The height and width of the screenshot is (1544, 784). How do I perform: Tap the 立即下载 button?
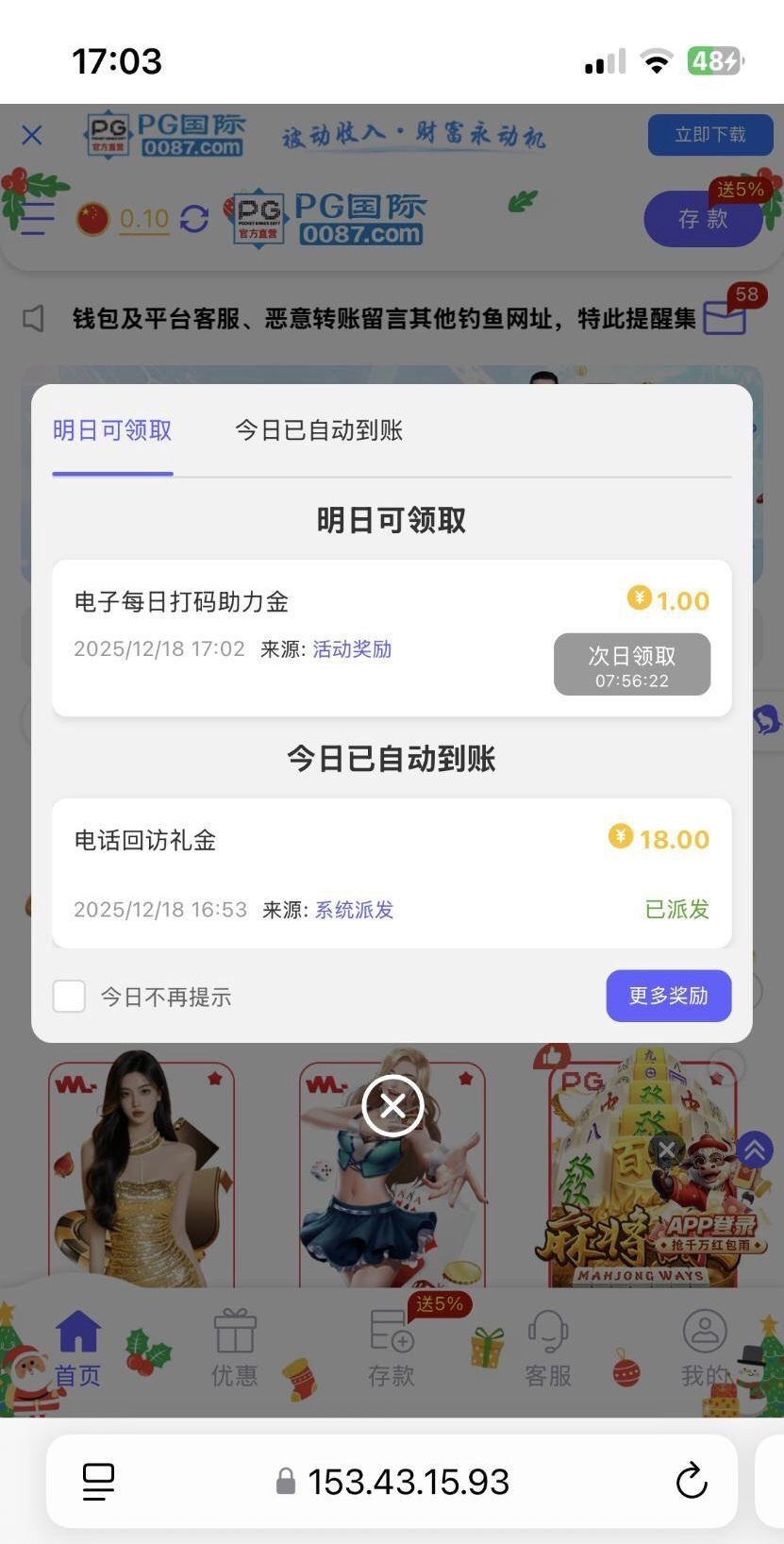tap(709, 135)
